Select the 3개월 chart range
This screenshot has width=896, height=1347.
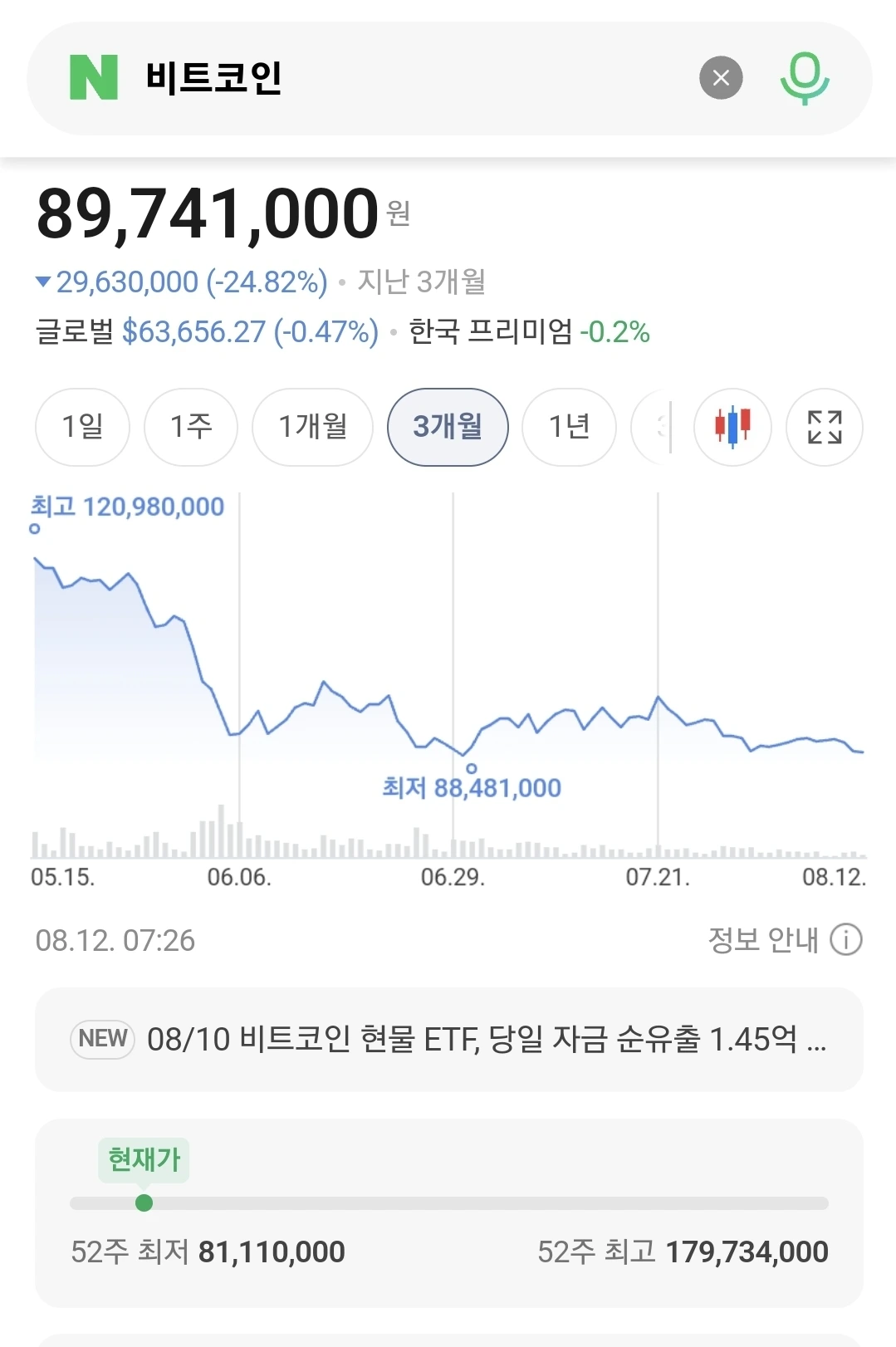pos(448,427)
